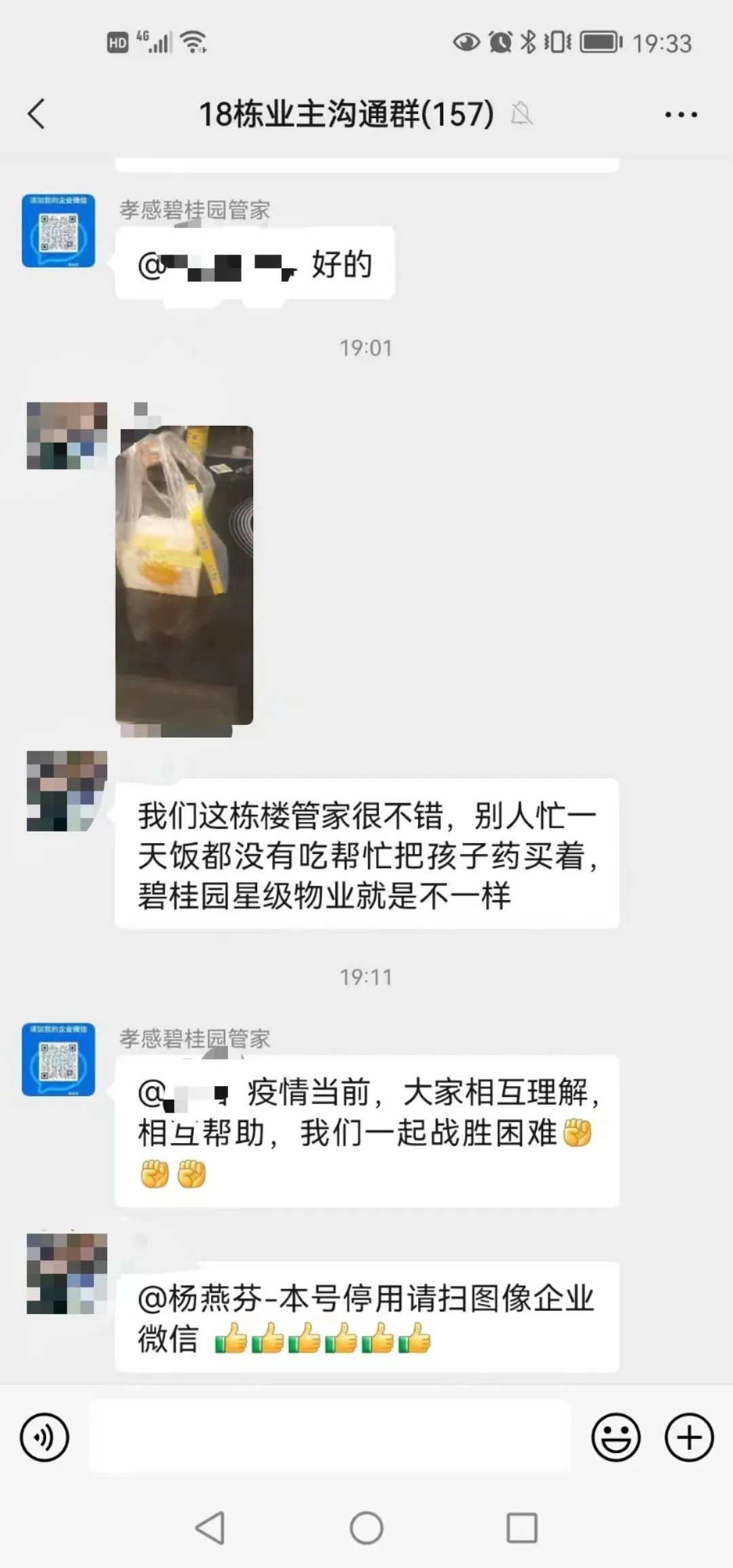This screenshot has width=733, height=1568.
Task: Switch to voice message input
Action: pos(45,1437)
